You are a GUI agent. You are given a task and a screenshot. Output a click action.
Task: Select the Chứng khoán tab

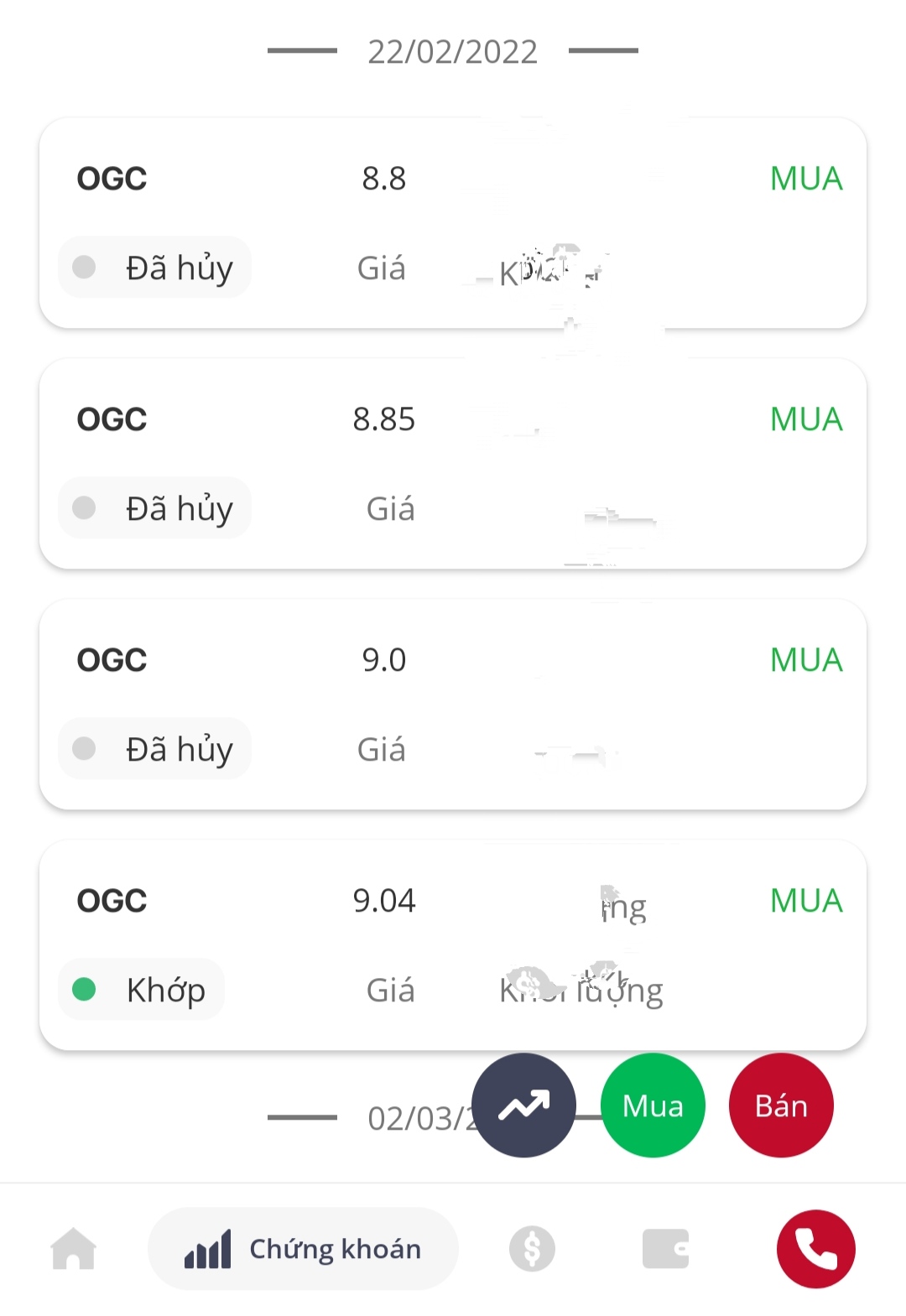[303, 1249]
